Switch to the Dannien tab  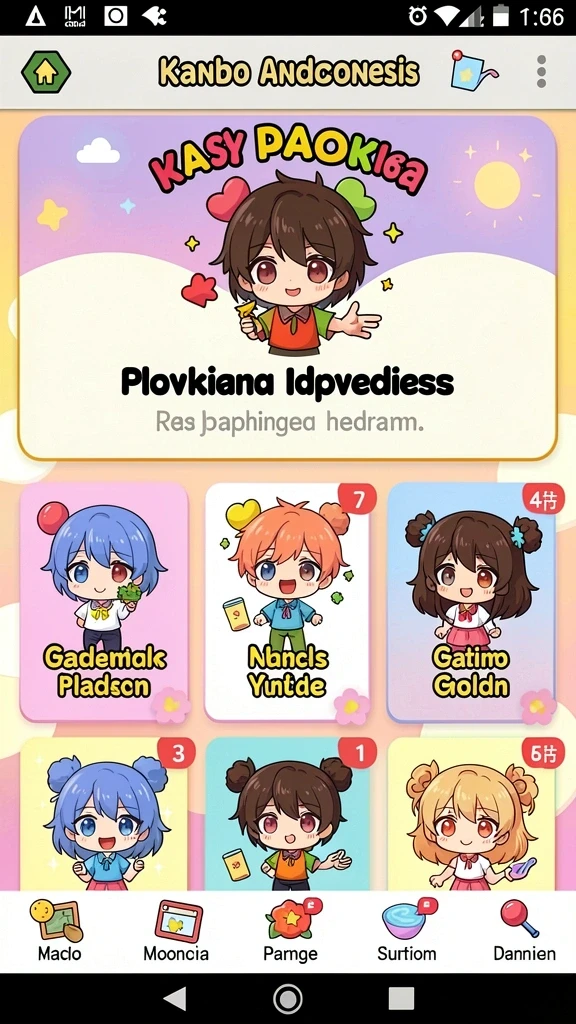[524, 931]
